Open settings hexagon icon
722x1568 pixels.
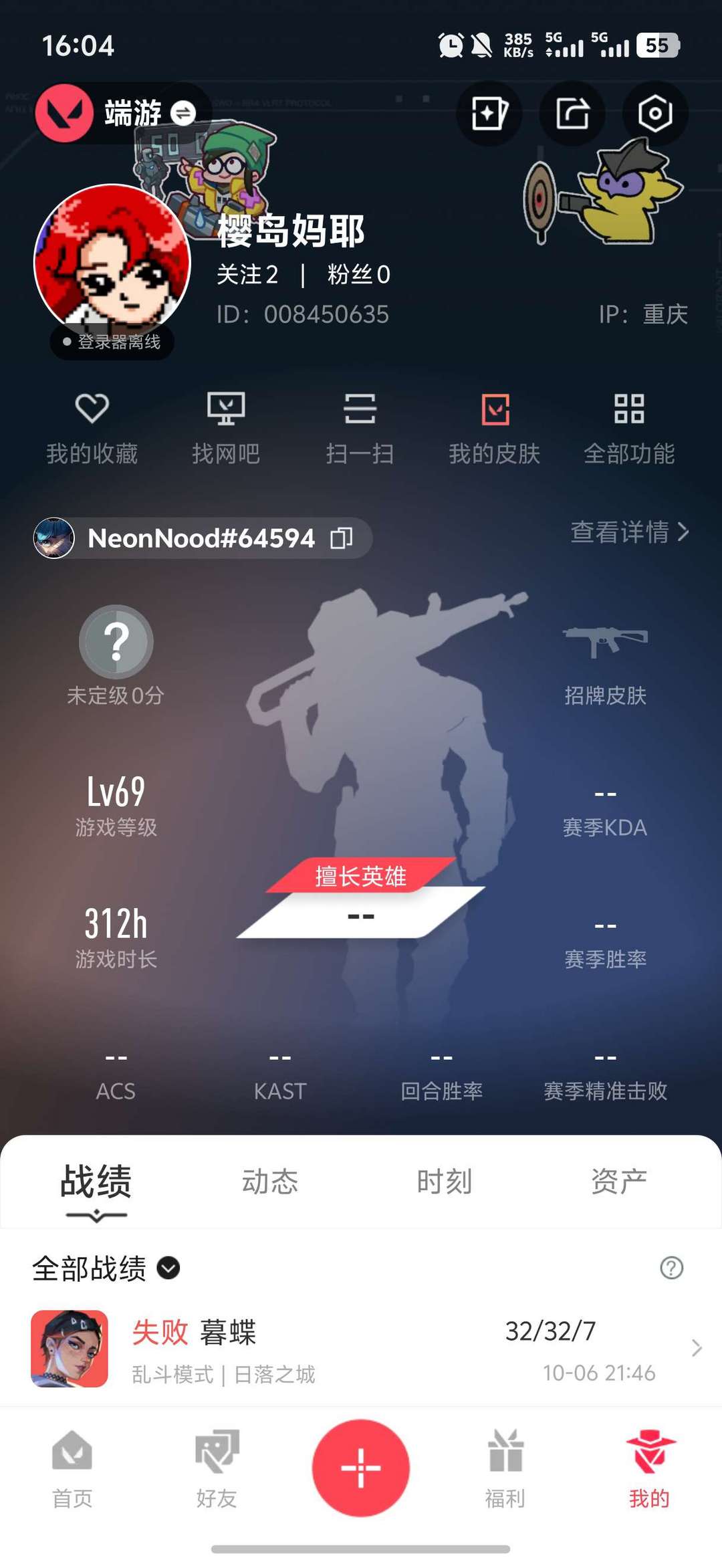tap(654, 113)
